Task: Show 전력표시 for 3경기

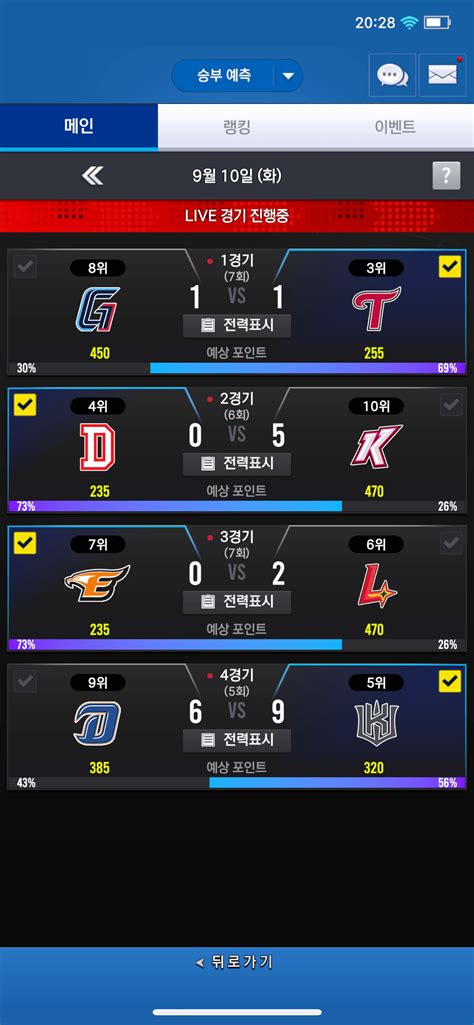Action: [x=237, y=602]
